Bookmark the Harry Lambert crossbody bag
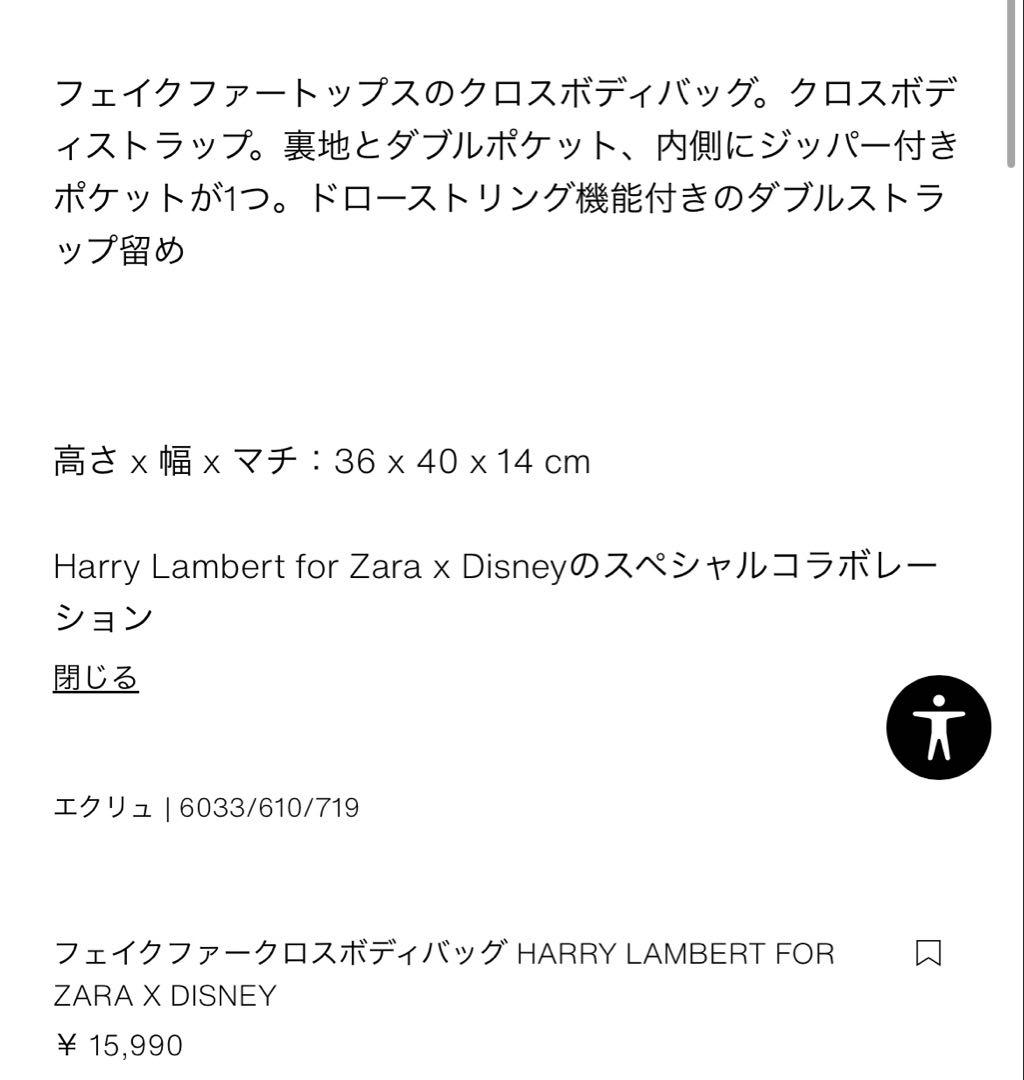The width and height of the screenshot is (1024, 1080). pyautogui.click(x=928, y=953)
